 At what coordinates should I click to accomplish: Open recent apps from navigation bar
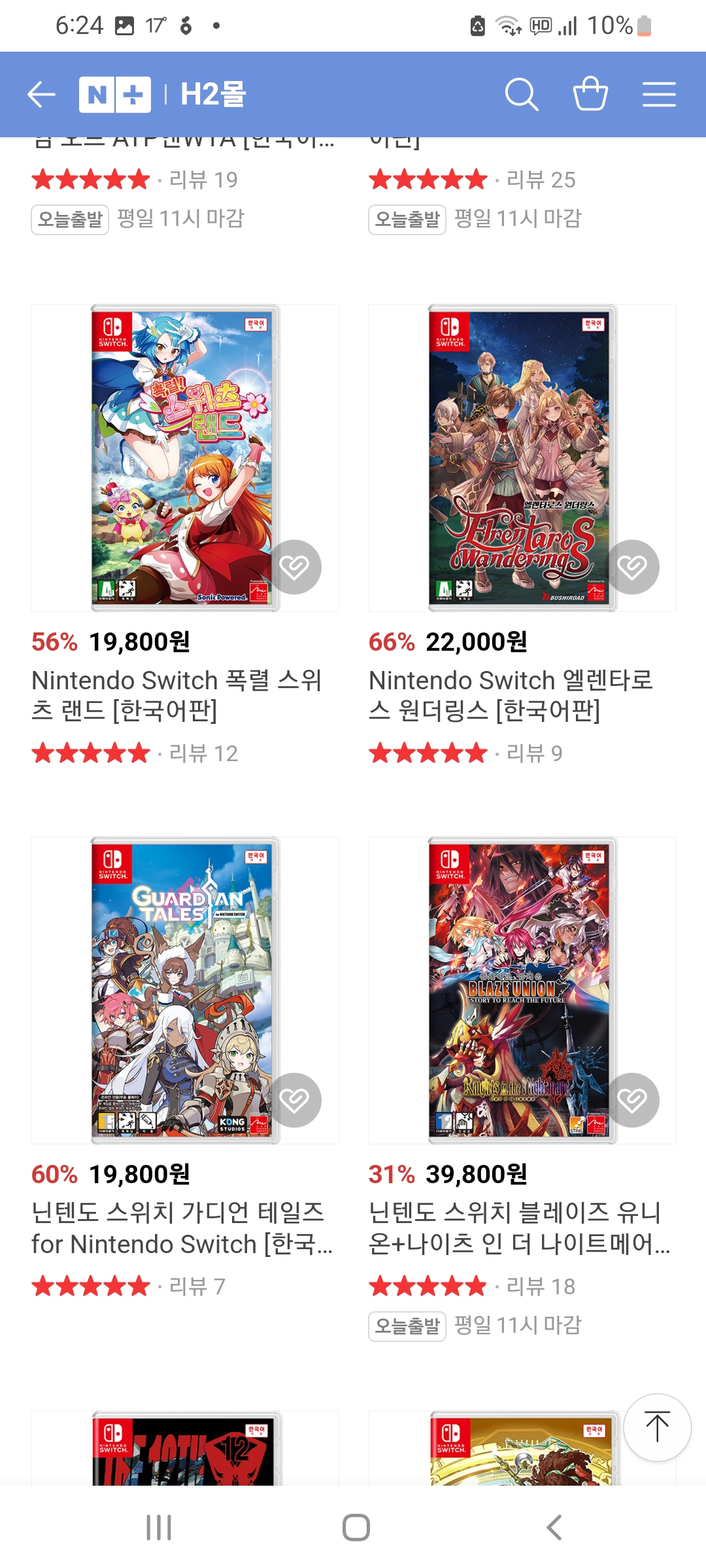(159, 1527)
